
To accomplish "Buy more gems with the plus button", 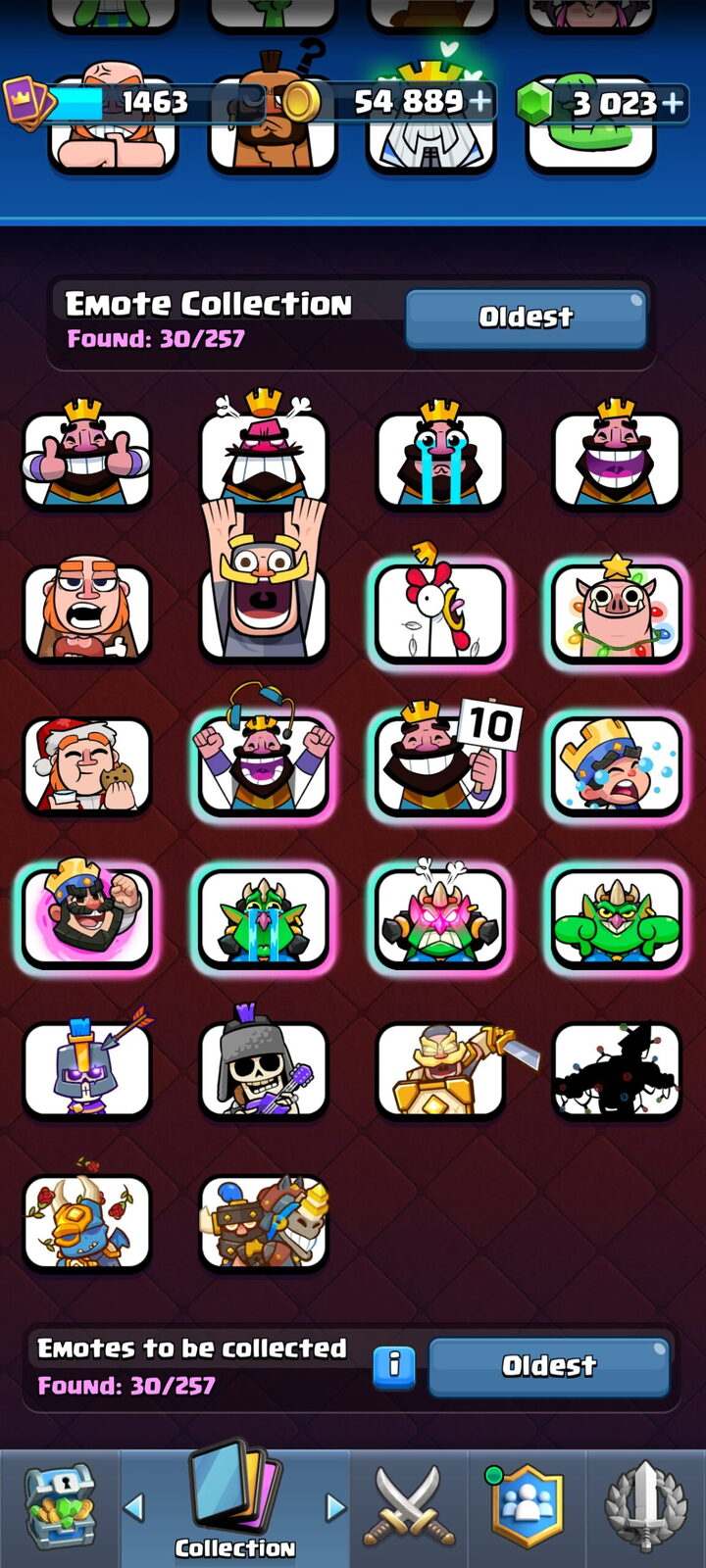I will click(x=673, y=102).
